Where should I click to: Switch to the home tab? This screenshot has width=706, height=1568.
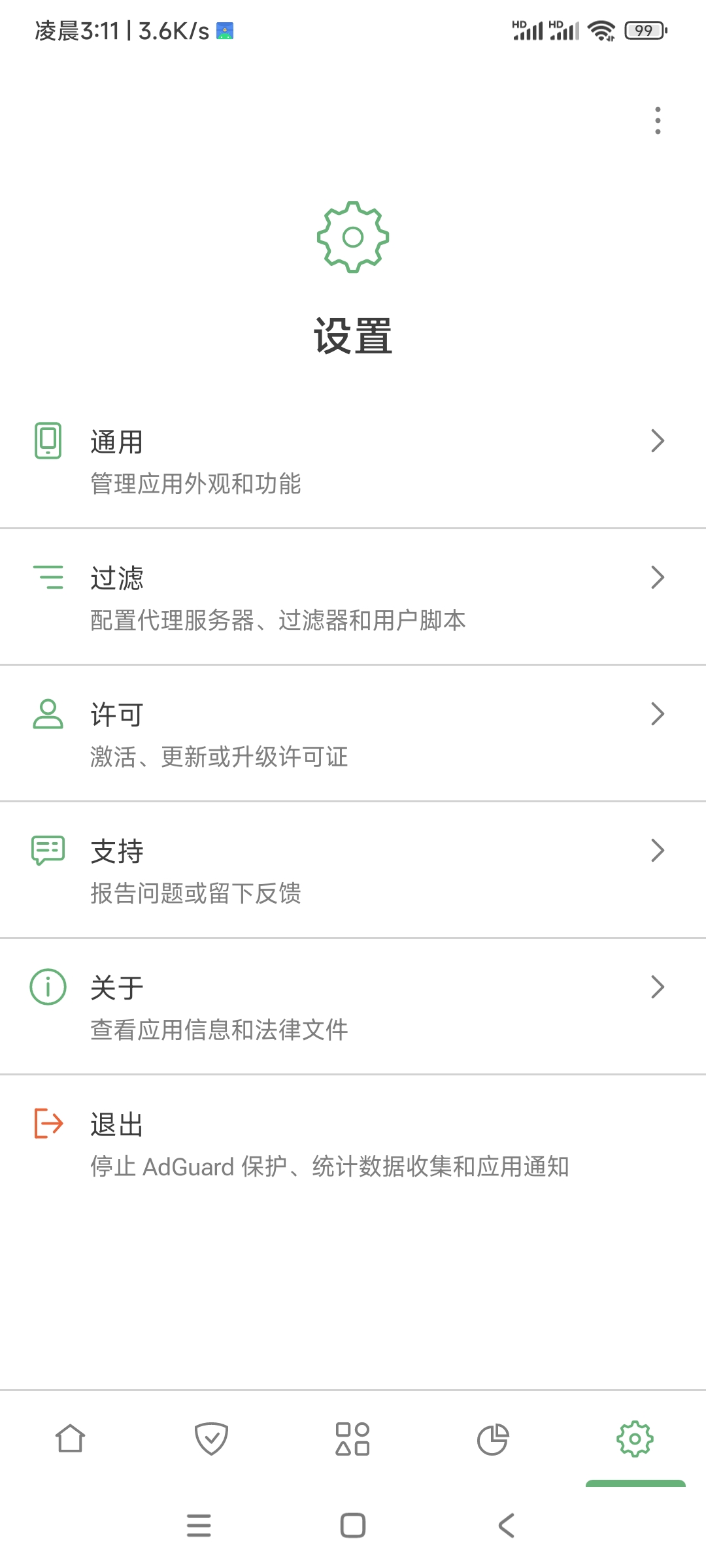[71, 1439]
